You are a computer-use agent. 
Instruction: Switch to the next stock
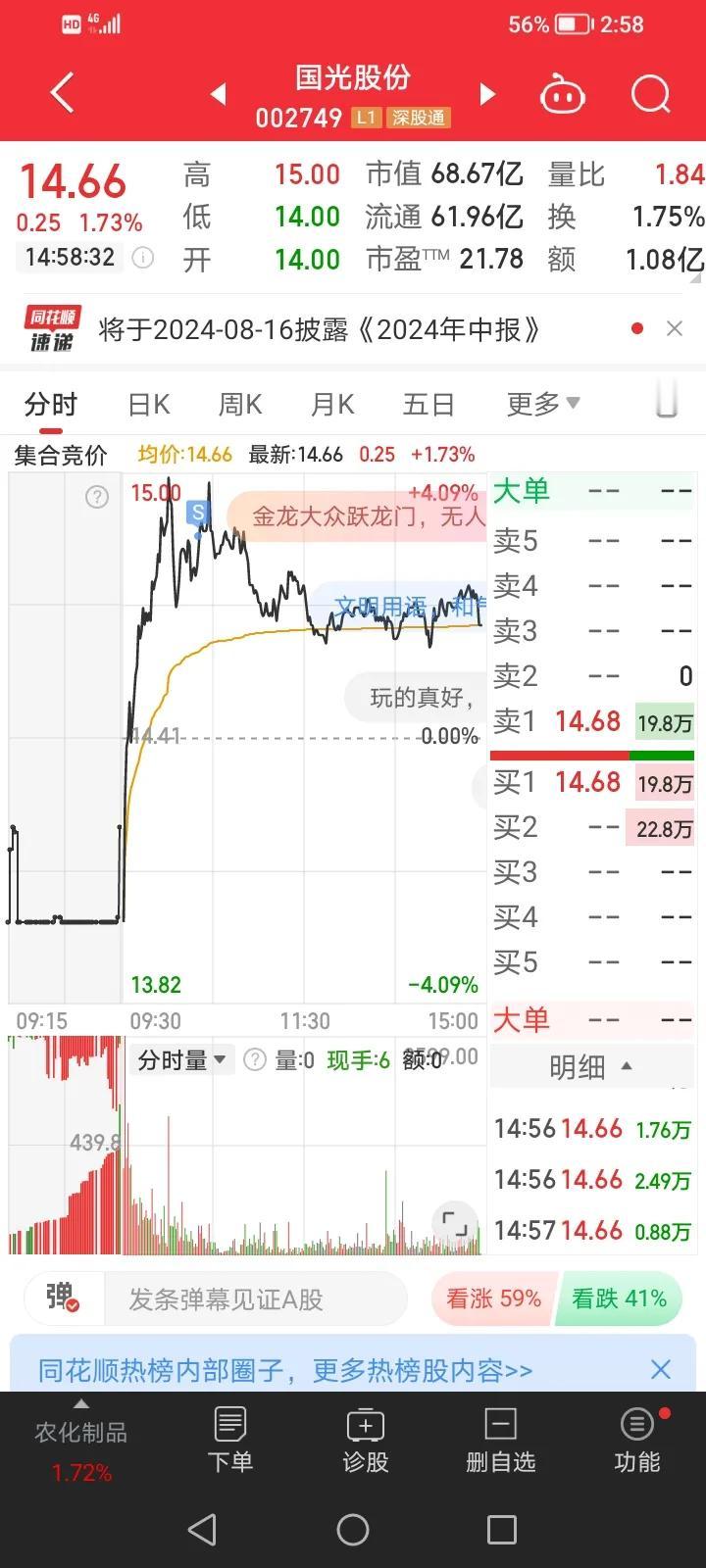click(486, 94)
